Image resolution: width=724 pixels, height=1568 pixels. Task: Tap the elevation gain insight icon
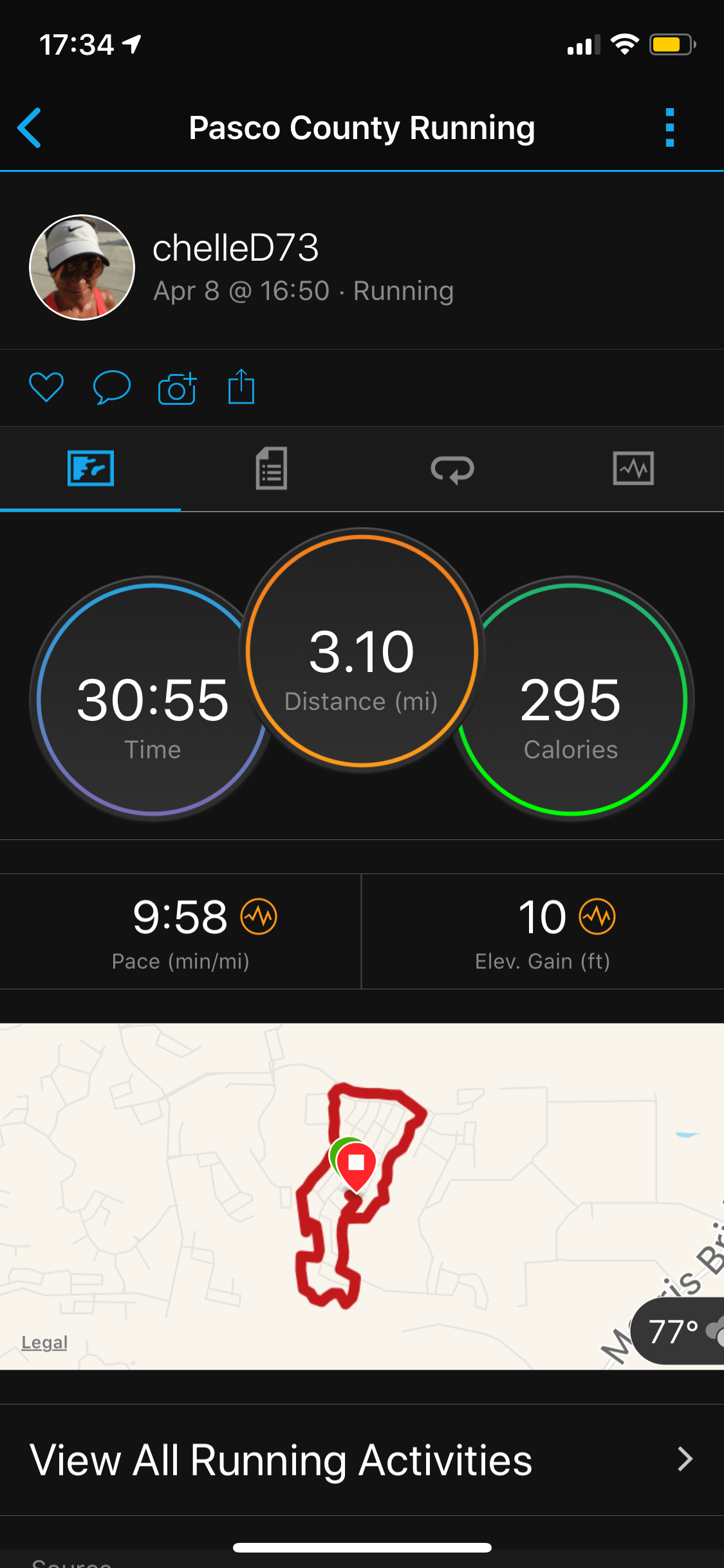click(x=597, y=916)
